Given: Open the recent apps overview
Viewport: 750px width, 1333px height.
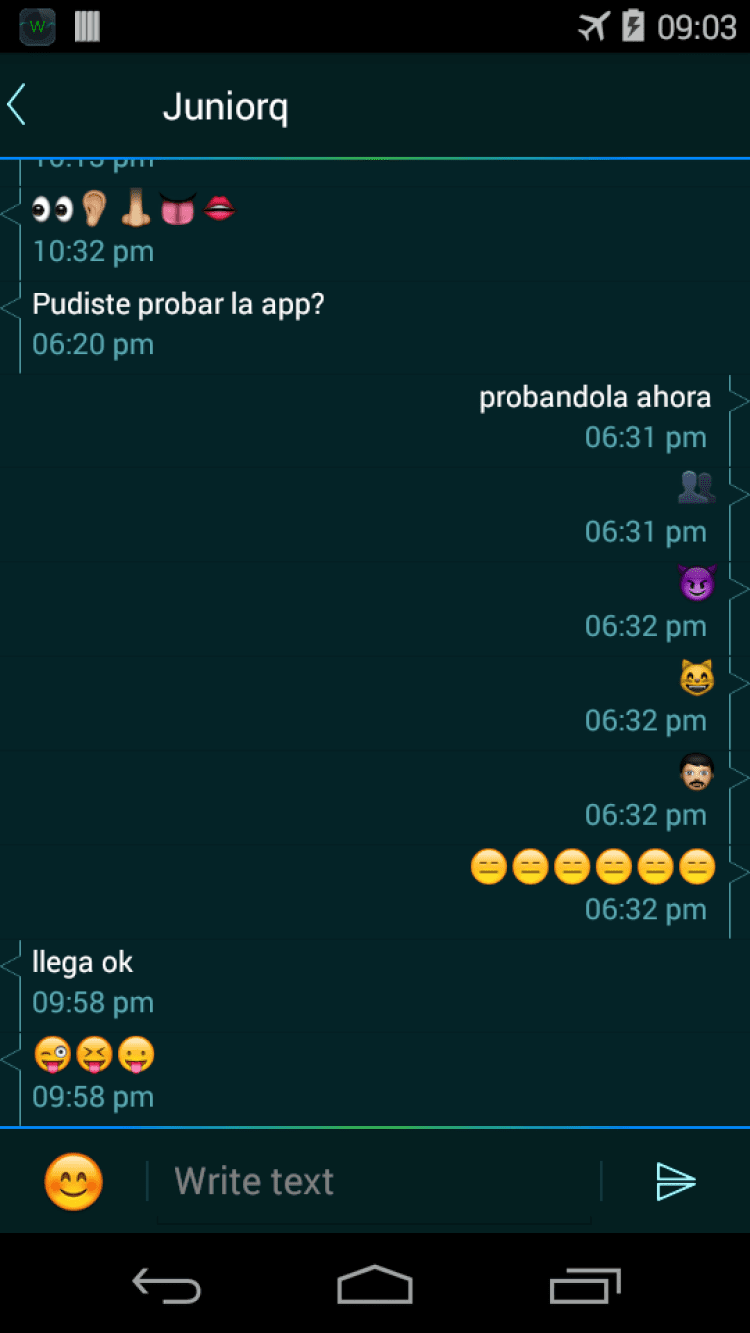Looking at the screenshot, I should click(585, 1285).
